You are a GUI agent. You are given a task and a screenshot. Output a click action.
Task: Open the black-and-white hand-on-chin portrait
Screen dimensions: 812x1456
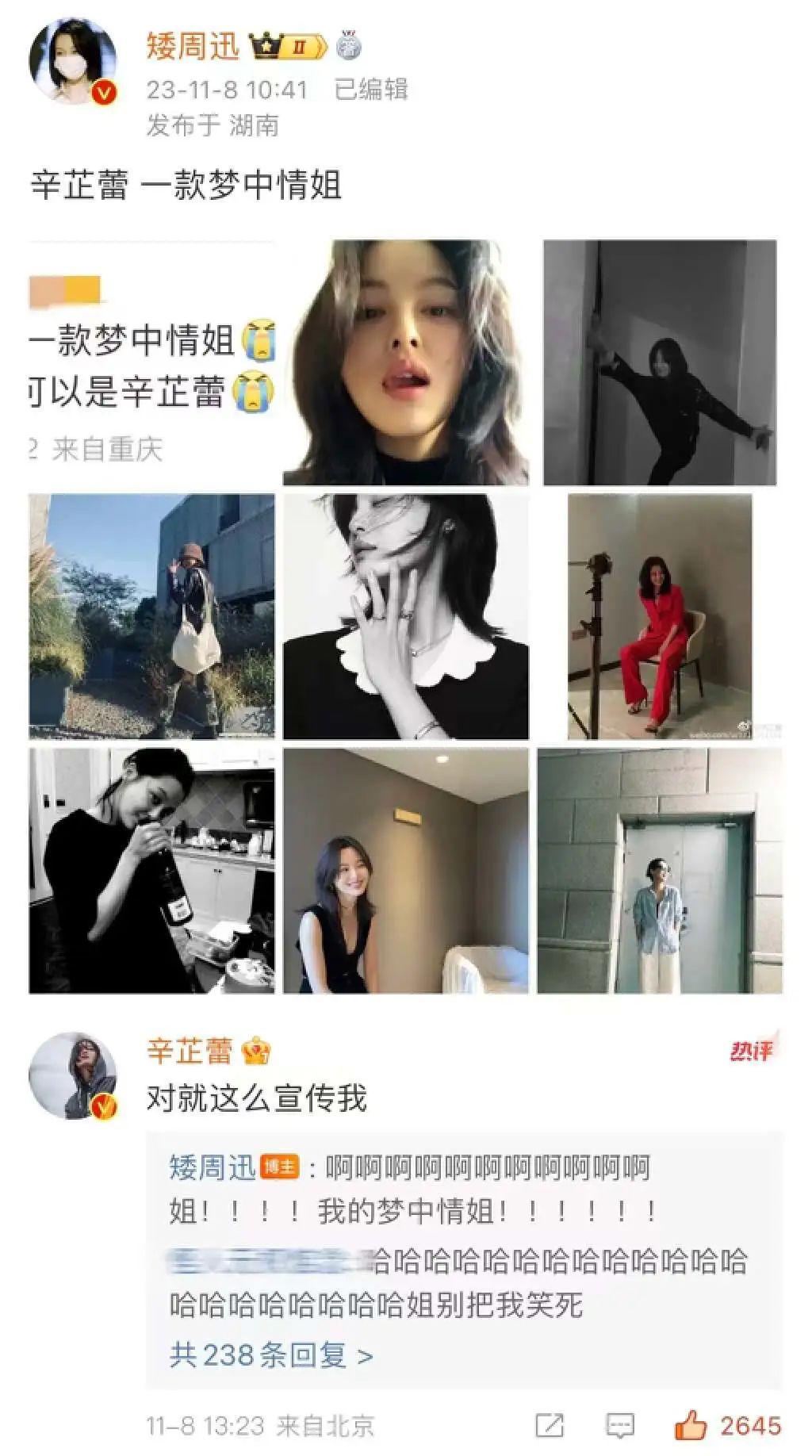406,616
